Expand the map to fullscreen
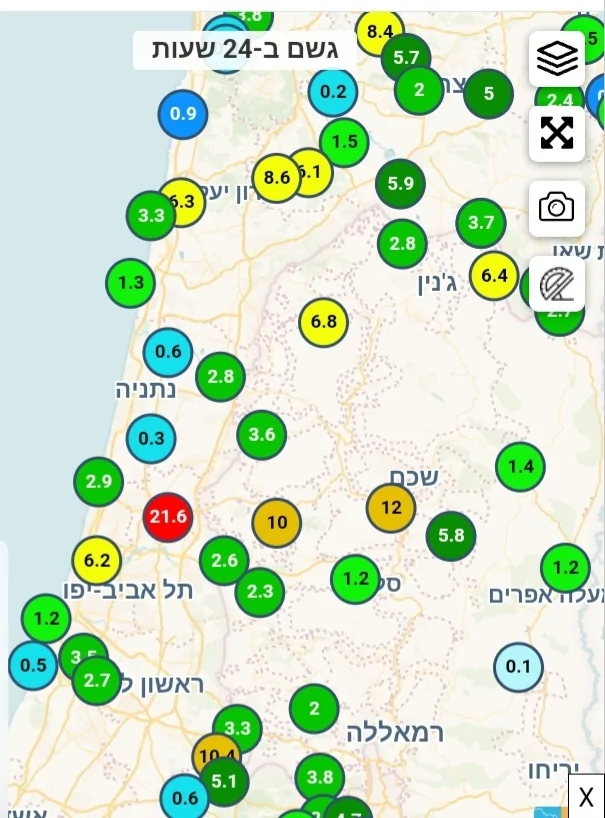605x818 pixels. point(557,133)
